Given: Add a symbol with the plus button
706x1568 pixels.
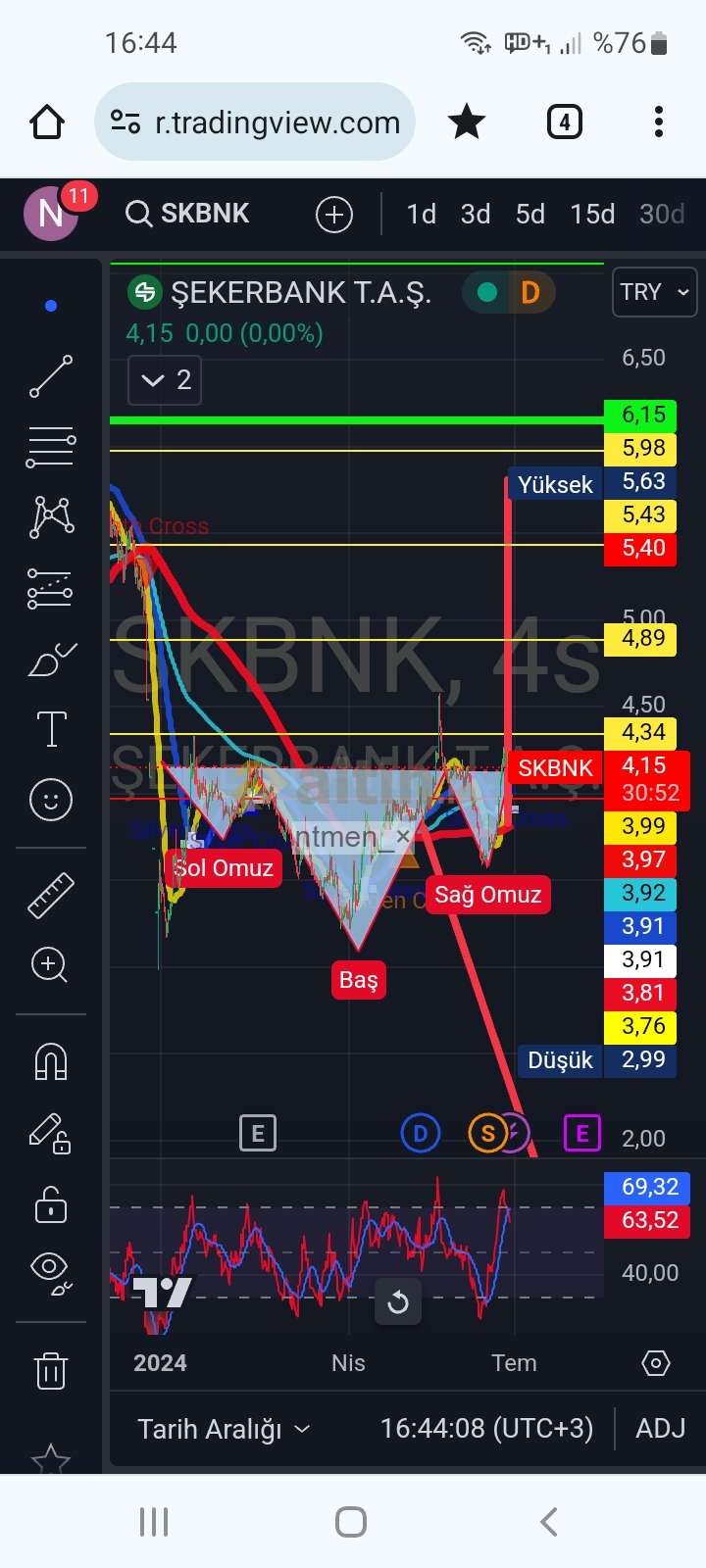Looking at the screenshot, I should click(x=334, y=215).
